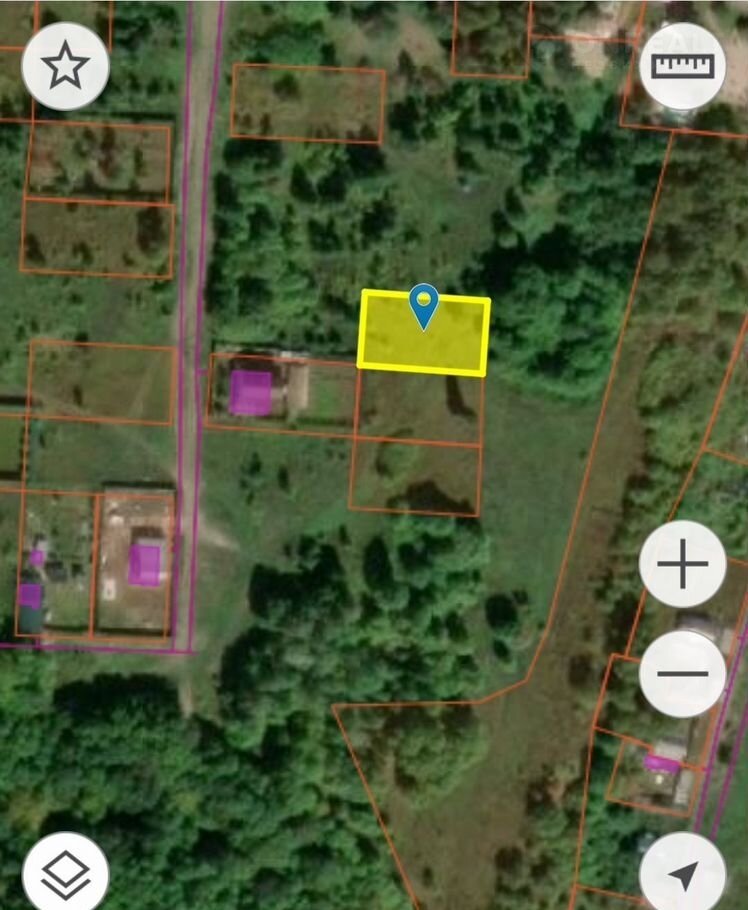
Task: Add this plot to favorites
Action: pyautogui.click(x=65, y=66)
